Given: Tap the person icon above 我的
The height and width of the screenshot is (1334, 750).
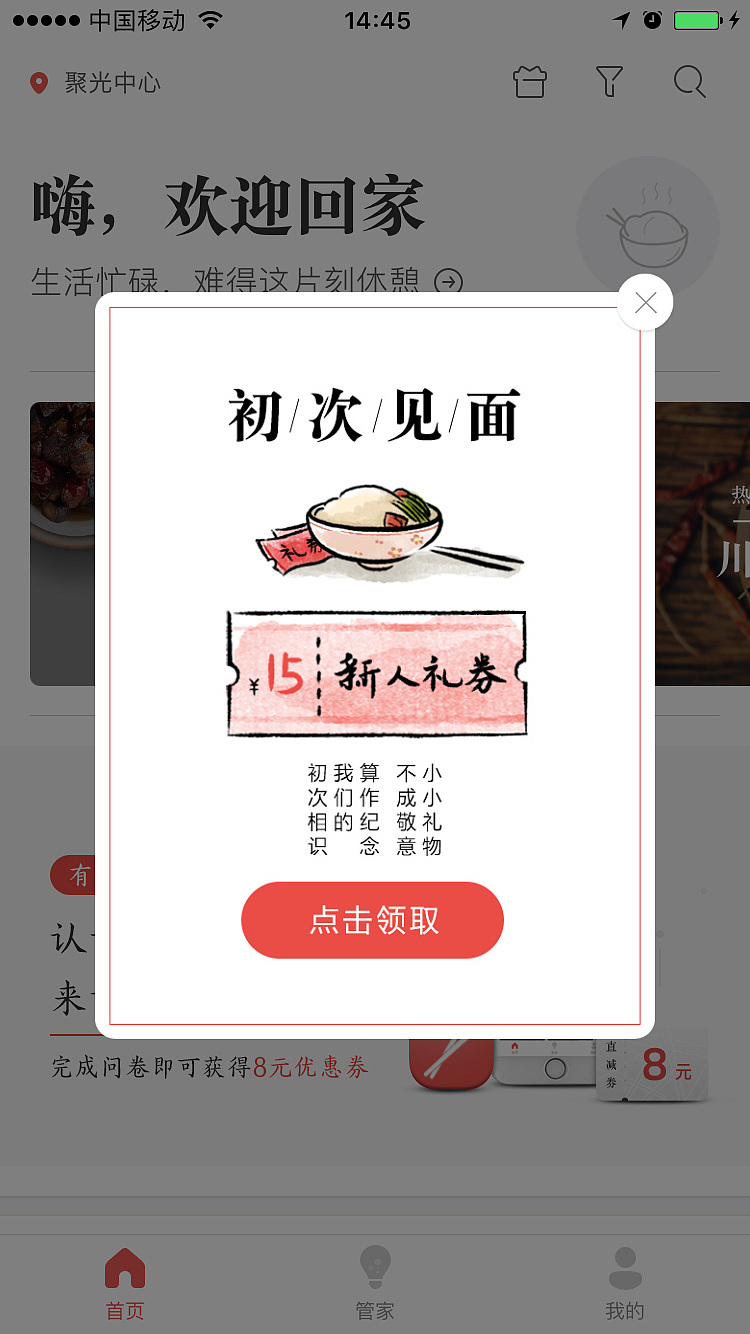Looking at the screenshot, I should [625, 1266].
